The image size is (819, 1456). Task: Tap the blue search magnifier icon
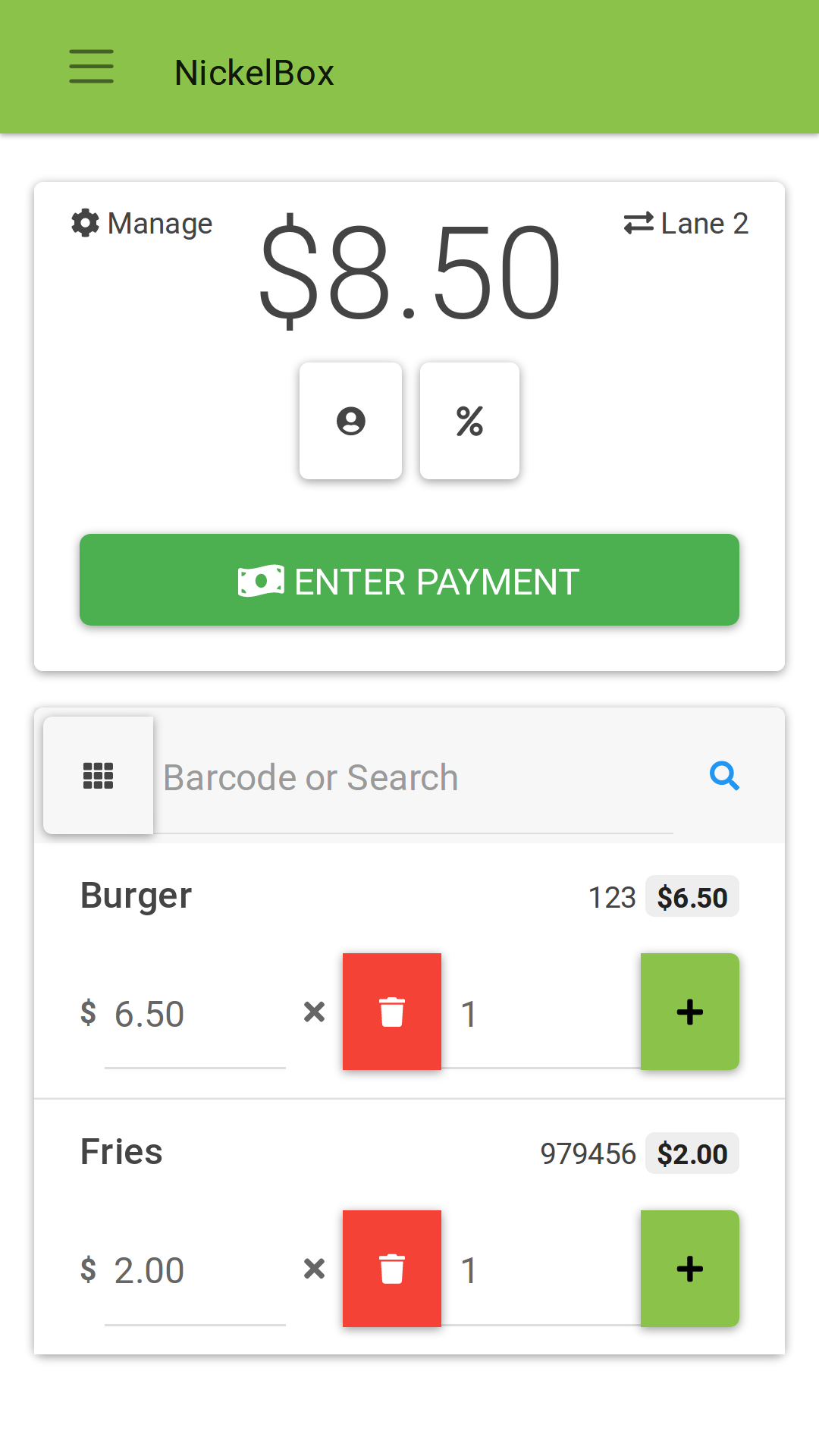724,776
